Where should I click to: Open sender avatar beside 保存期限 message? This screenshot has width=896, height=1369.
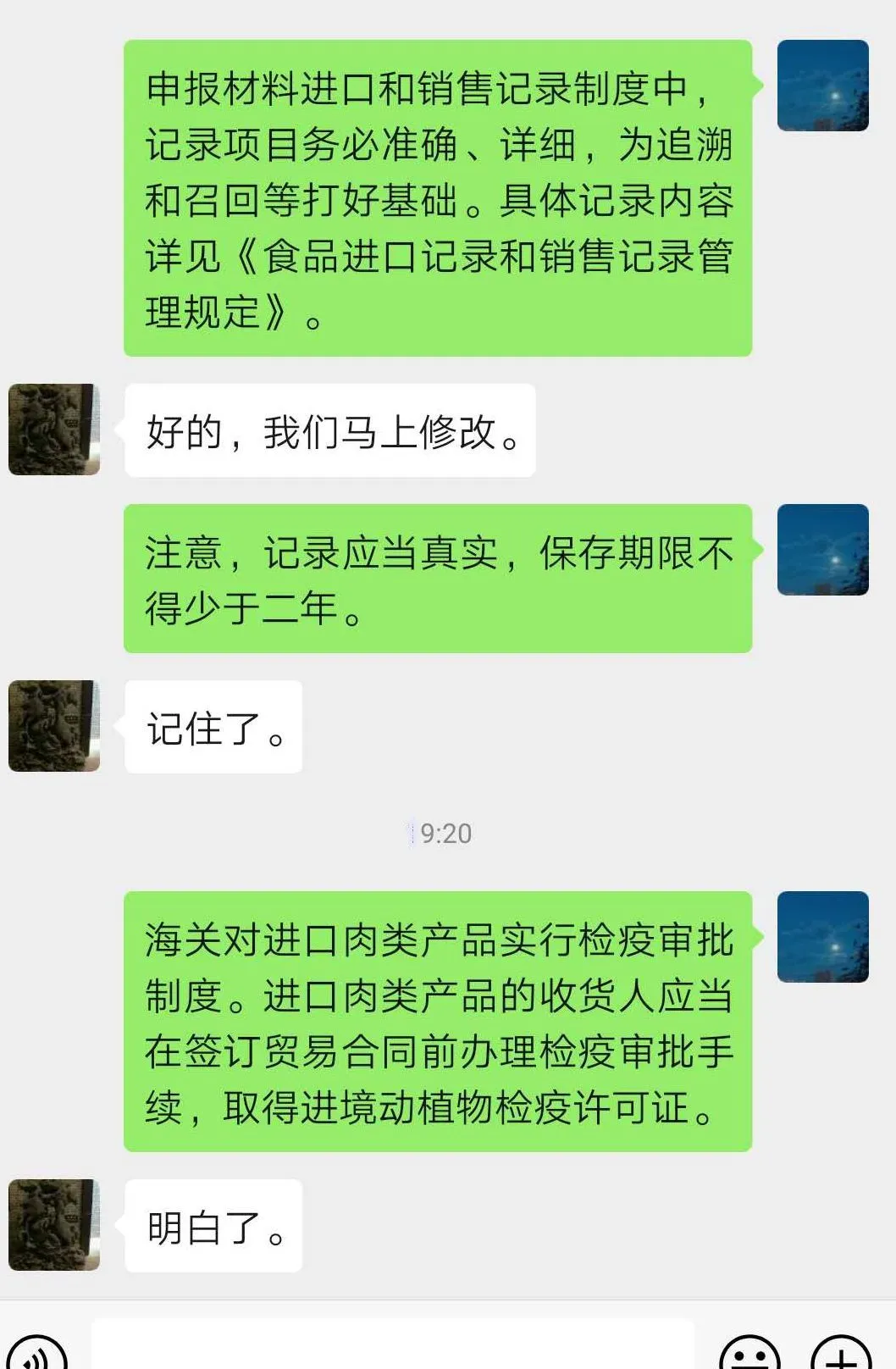(822, 550)
